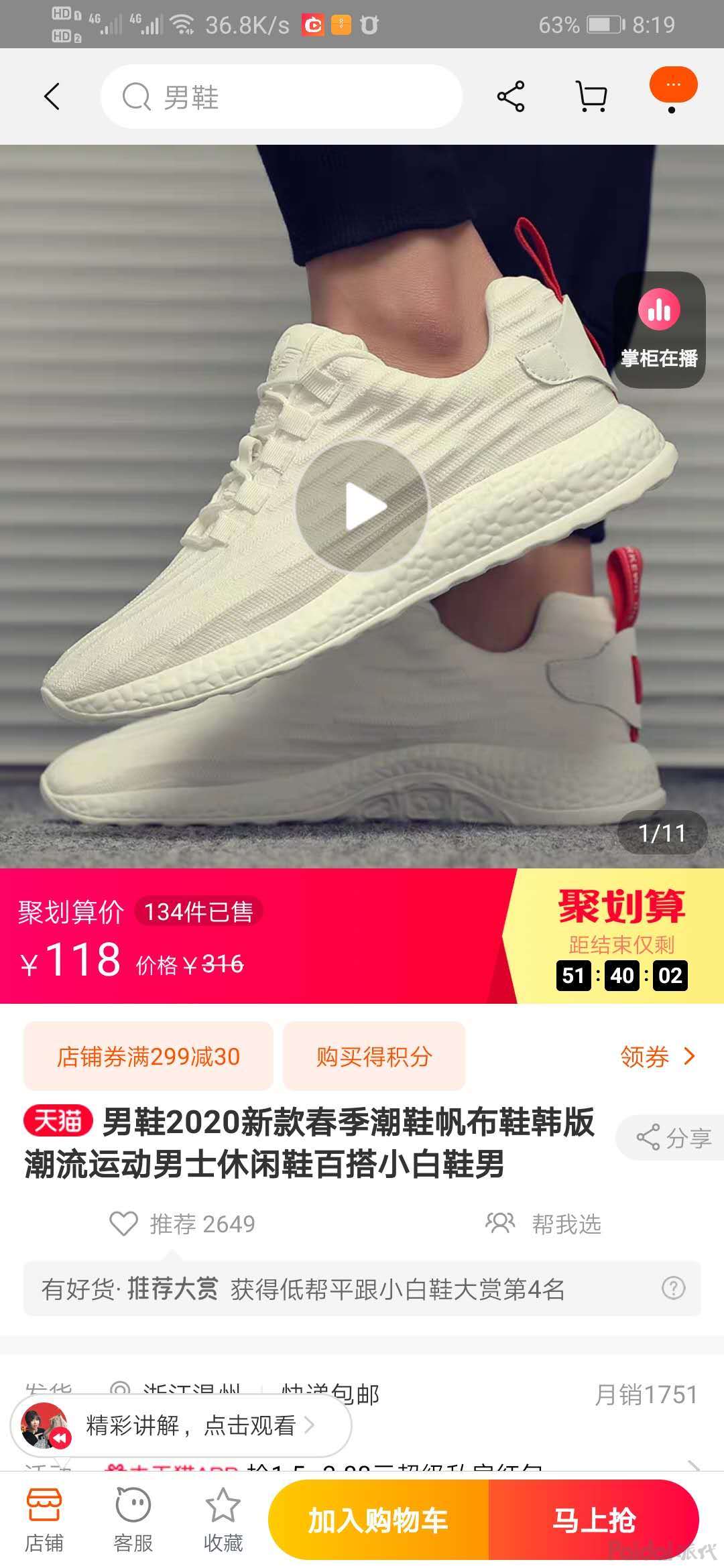This screenshot has height=1568, width=724.
Task: Tap the 购买得积分 chip
Action: coord(374,1057)
